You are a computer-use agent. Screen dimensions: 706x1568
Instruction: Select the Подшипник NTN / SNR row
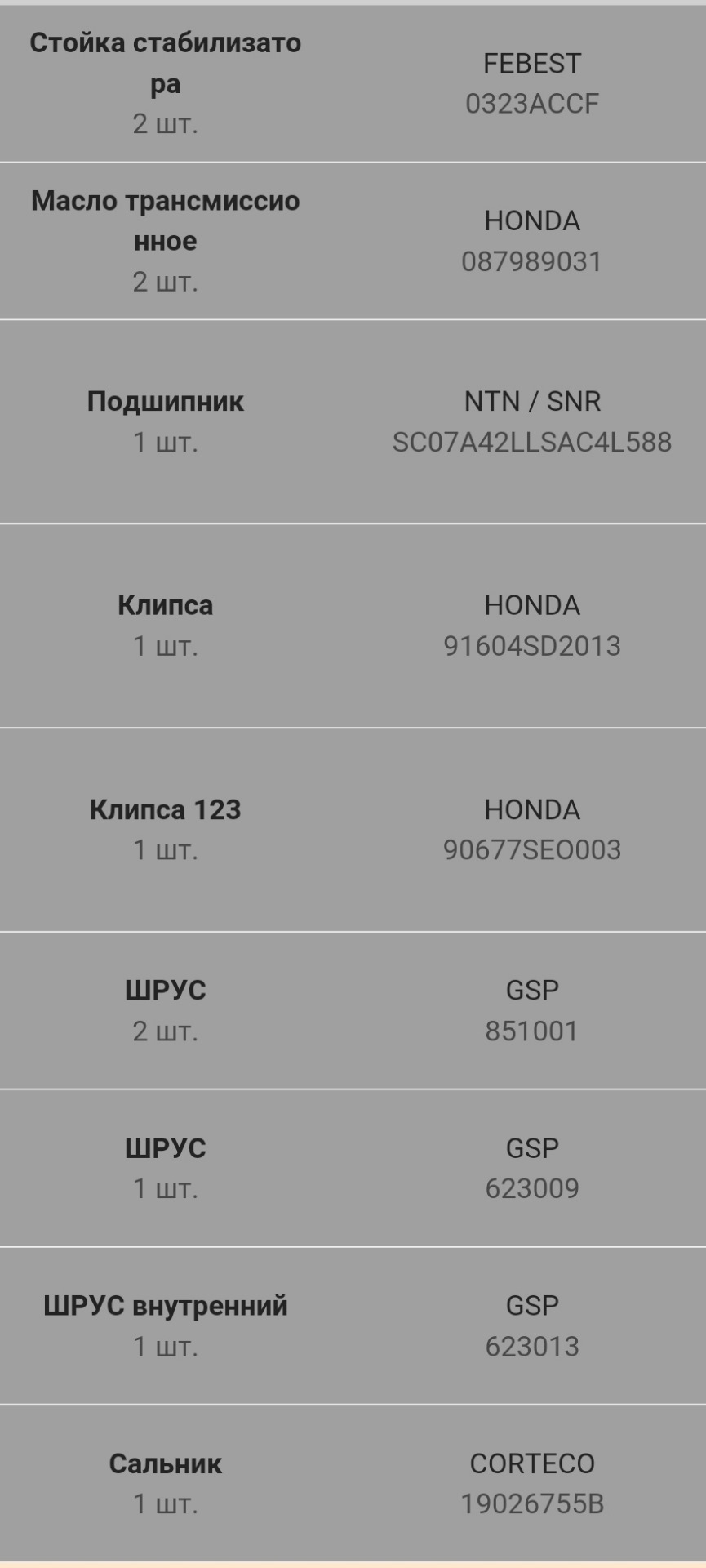coord(353,421)
